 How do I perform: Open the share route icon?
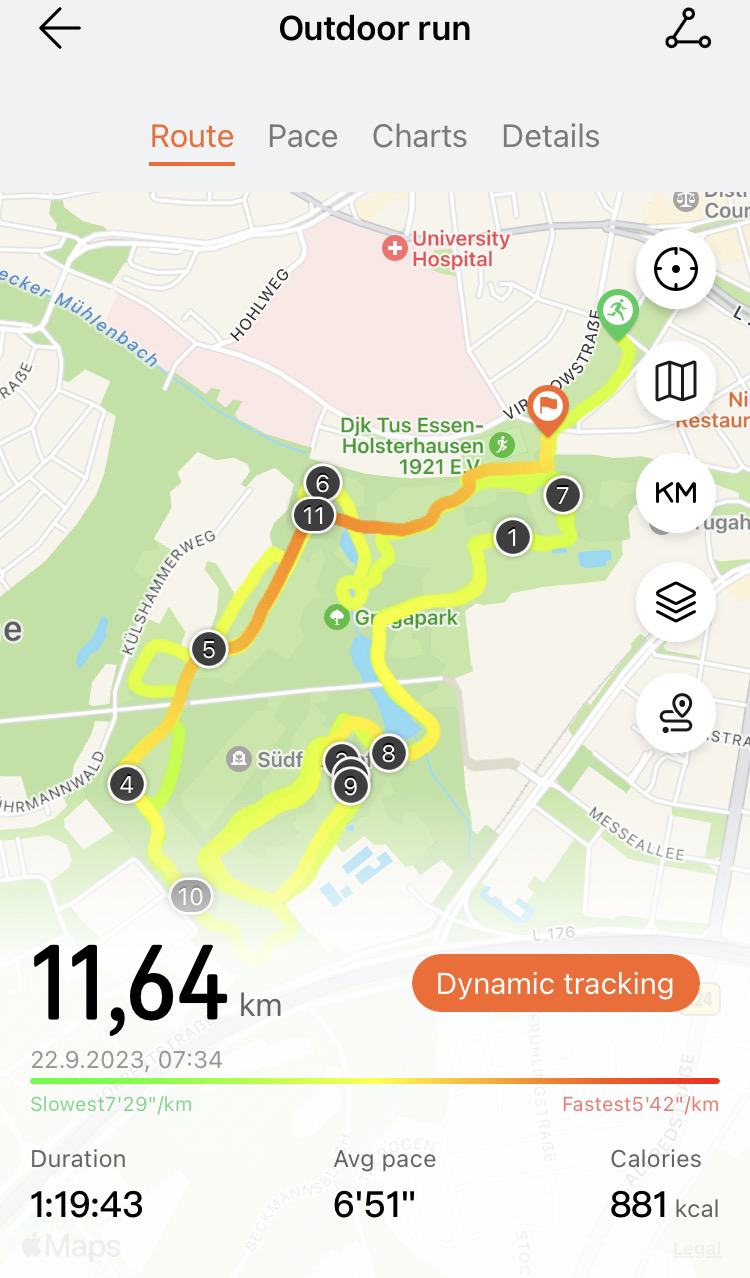tap(688, 30)
